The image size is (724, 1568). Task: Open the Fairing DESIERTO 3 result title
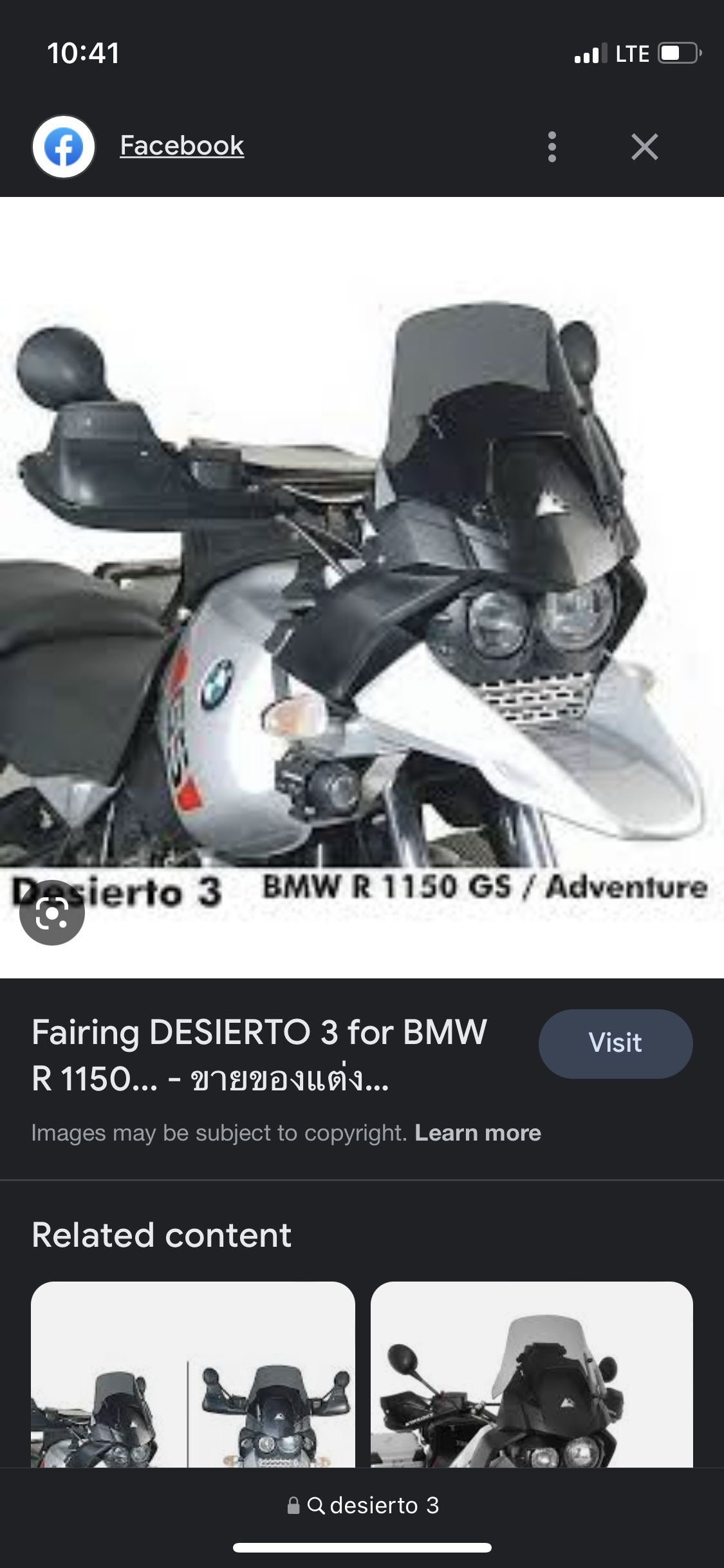(259, 1055)
